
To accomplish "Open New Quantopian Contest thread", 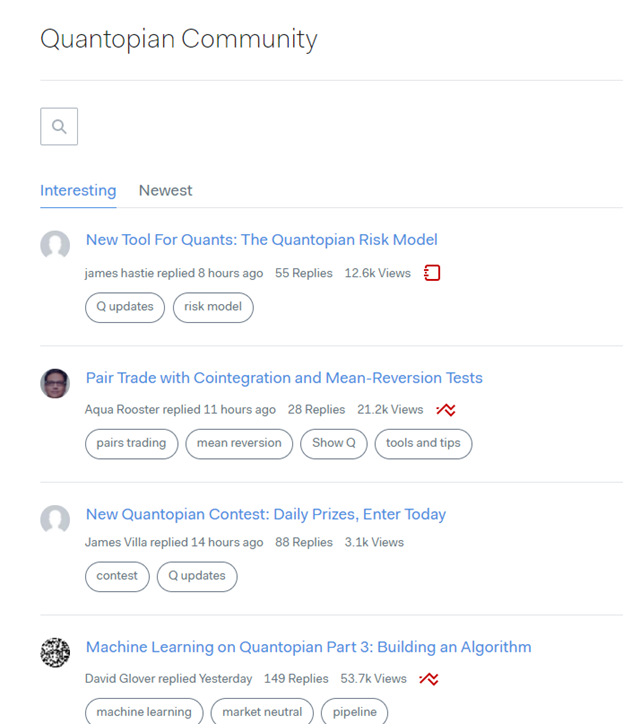I will tap(265, 514).
